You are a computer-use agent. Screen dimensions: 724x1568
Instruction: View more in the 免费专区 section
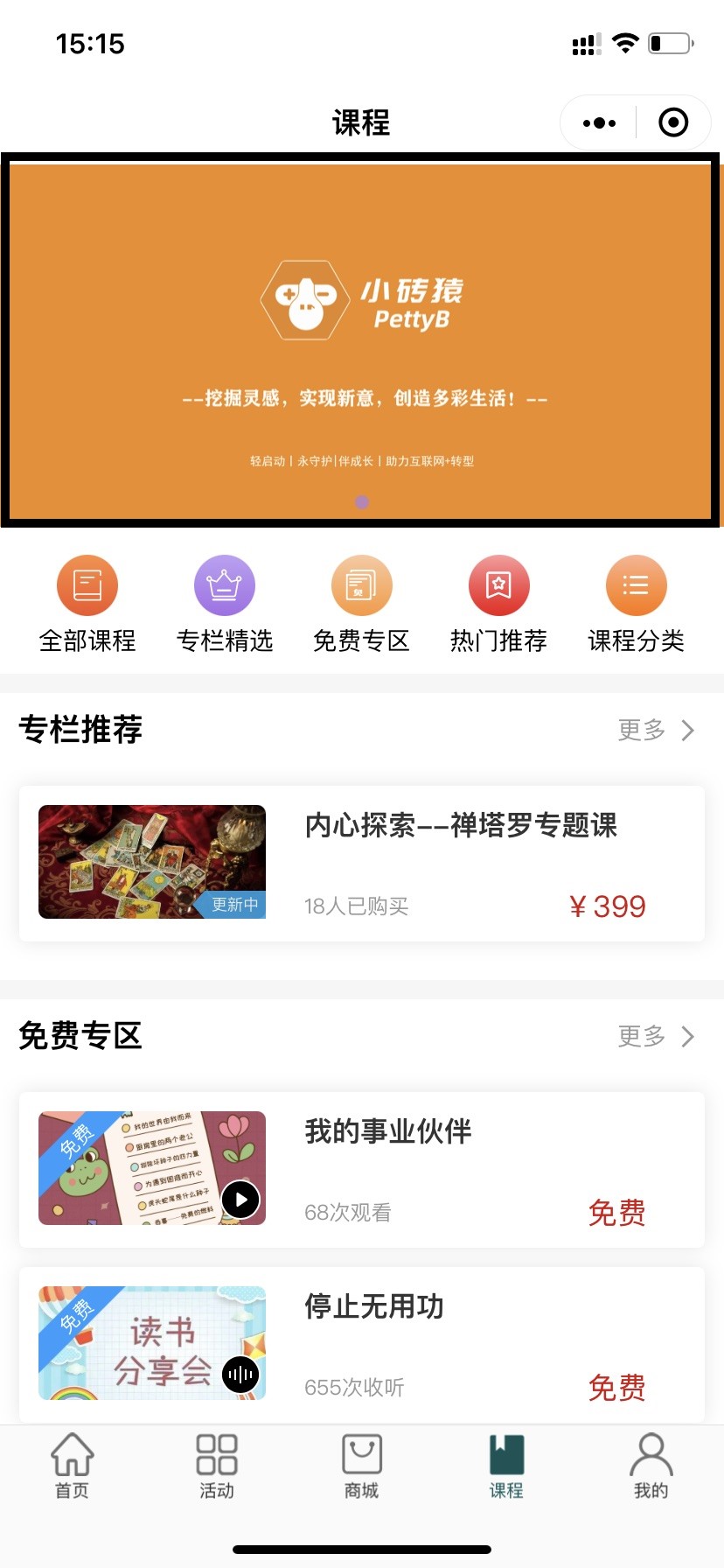click(x=656, y=1036)
